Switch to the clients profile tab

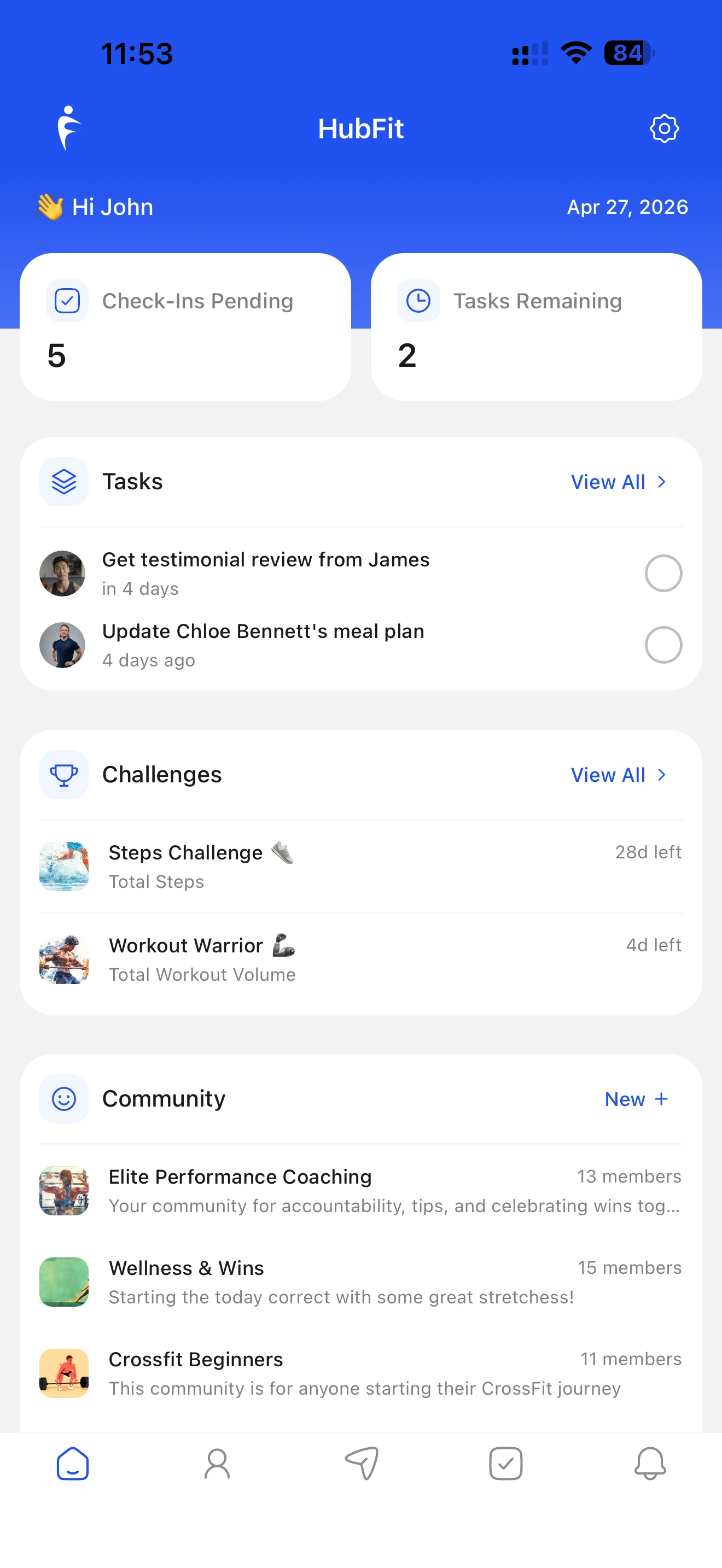point(217,1464)
